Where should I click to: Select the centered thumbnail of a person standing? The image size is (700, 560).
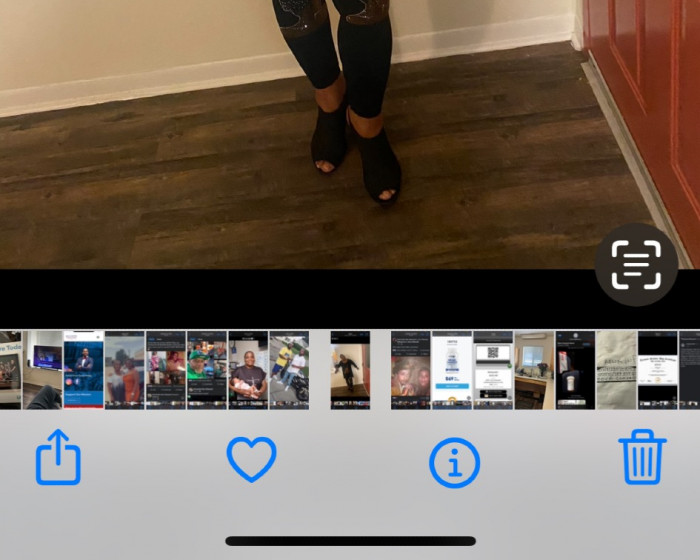[x=350, y=370]
